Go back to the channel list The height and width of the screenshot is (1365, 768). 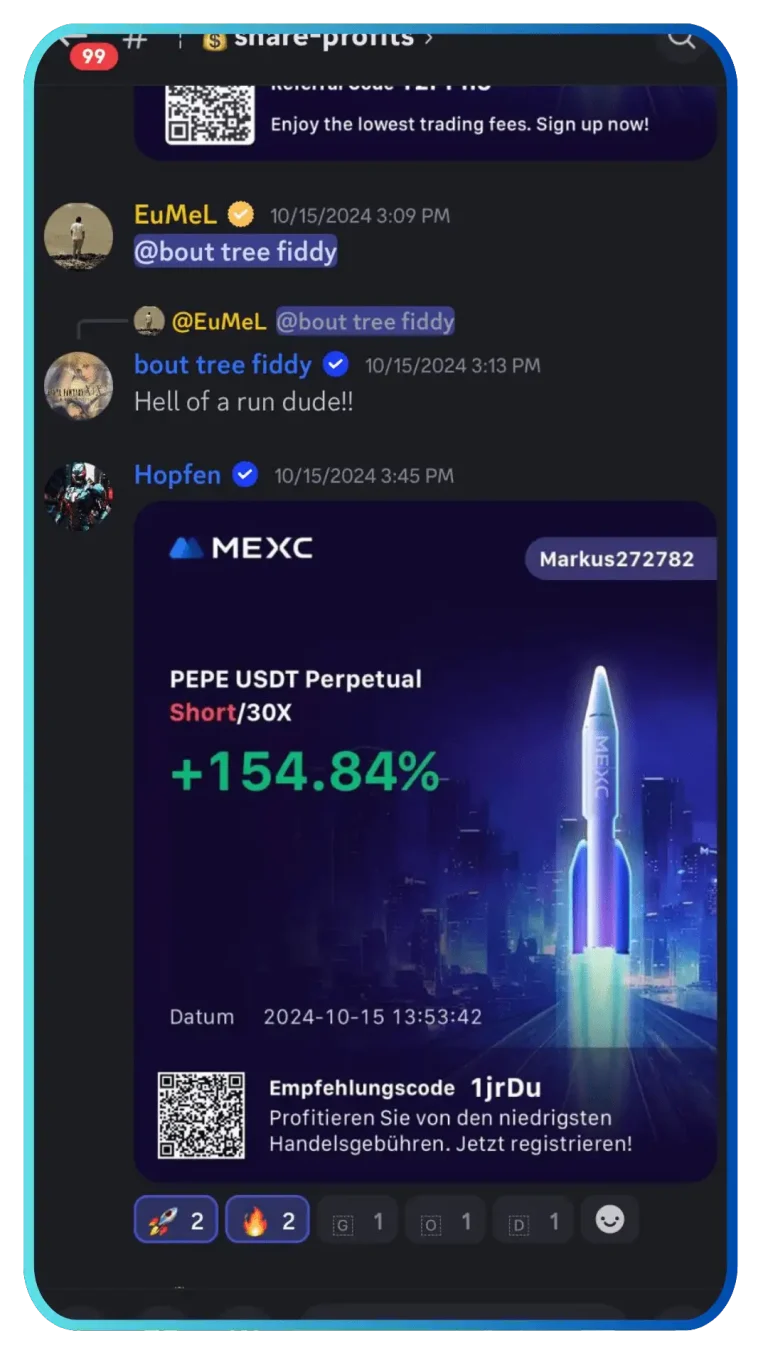point(72,40)
